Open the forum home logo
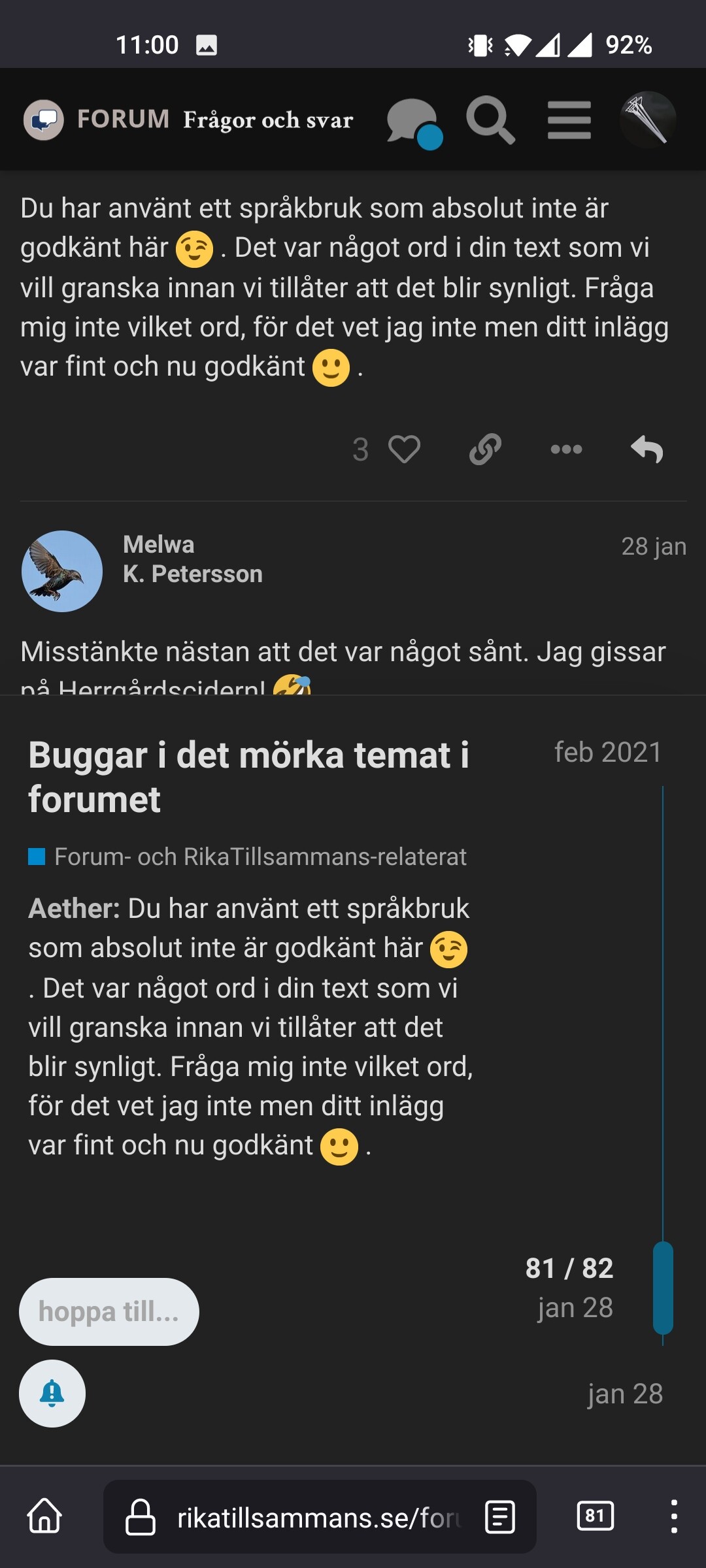 (x=44, y=120)
